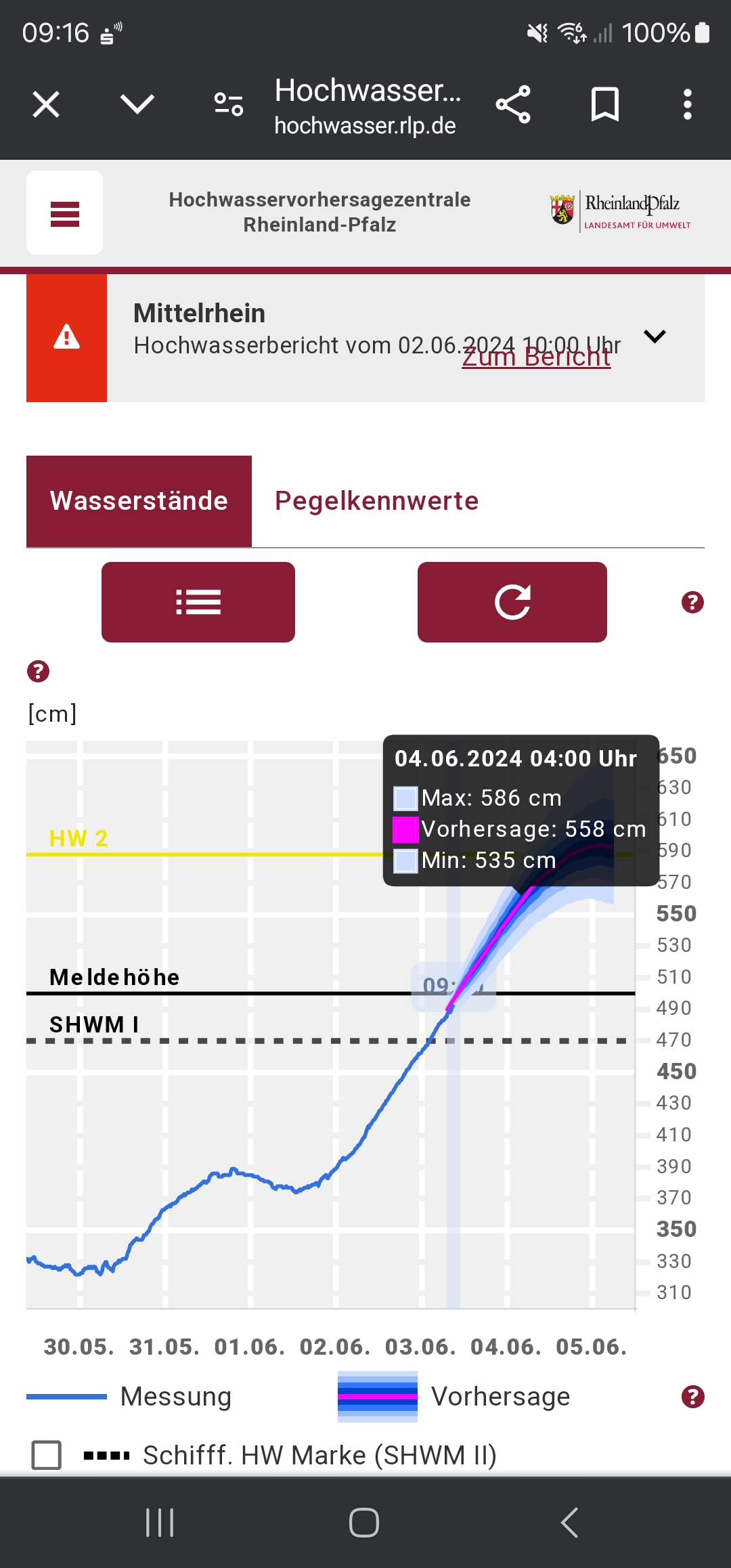Viewport: 731px width, 1568px height.
Task: Go back using the system navigation bar
Action: point(569,1523)
